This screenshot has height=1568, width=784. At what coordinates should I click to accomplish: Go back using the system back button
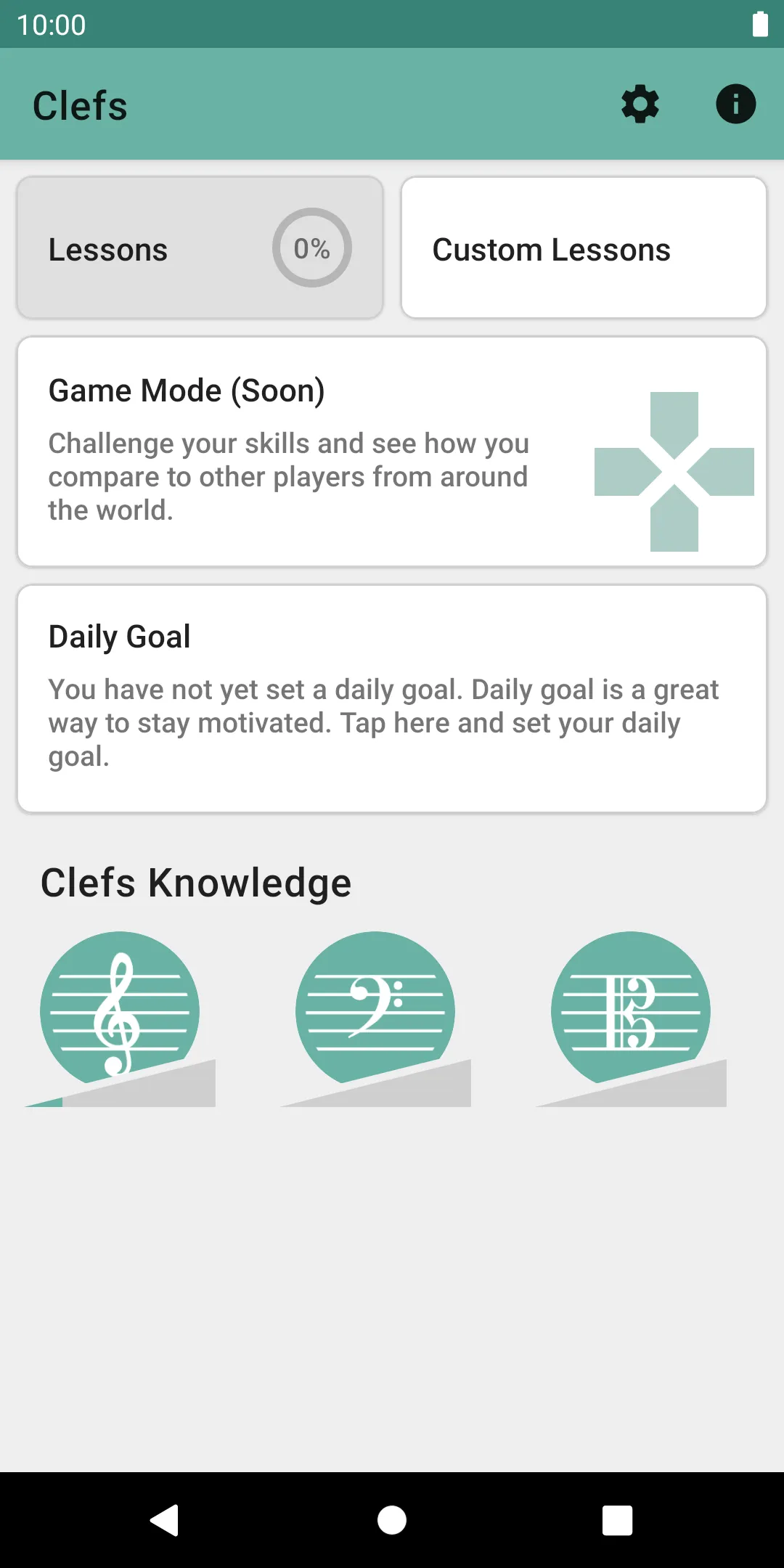(x=165, y=1520)
